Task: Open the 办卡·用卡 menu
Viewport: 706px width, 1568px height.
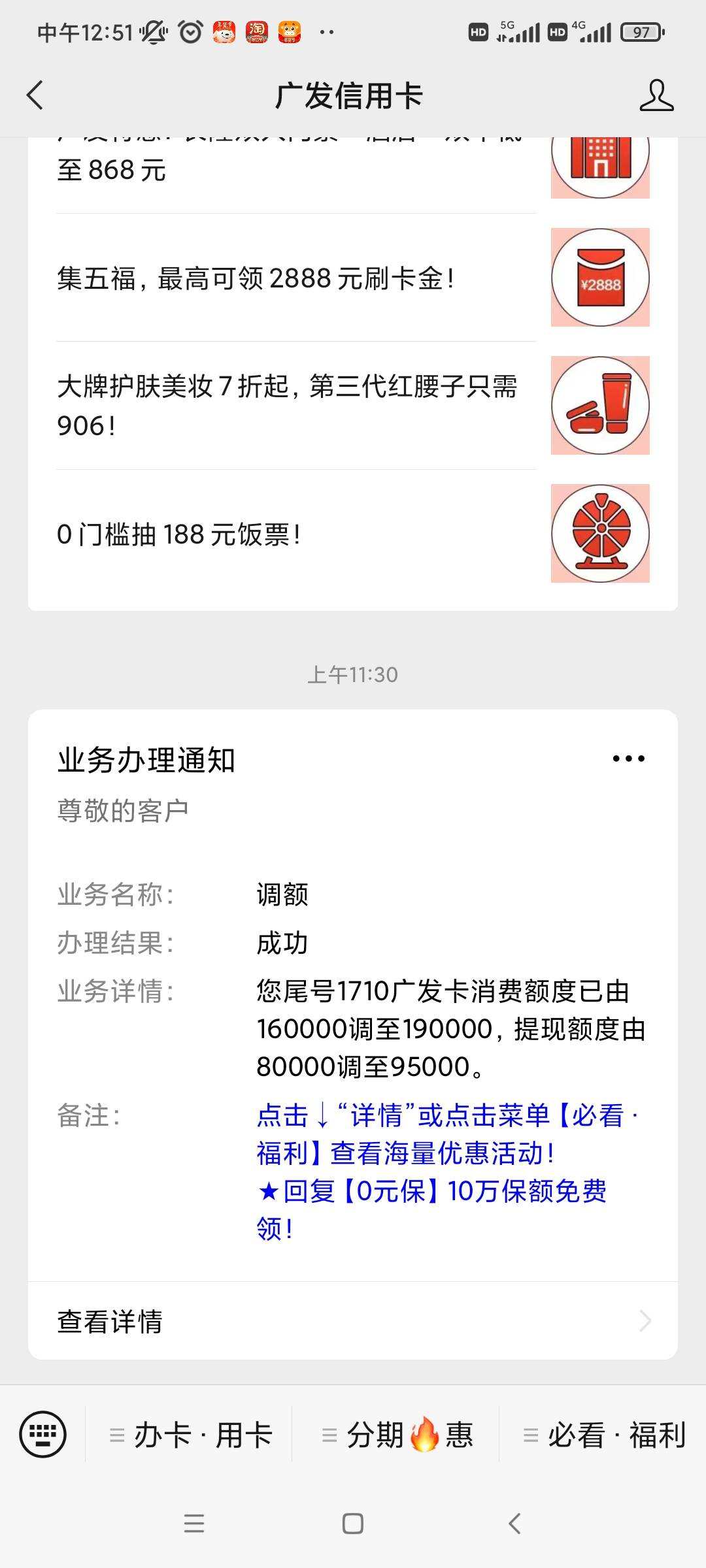Action: pos(190,1435)
